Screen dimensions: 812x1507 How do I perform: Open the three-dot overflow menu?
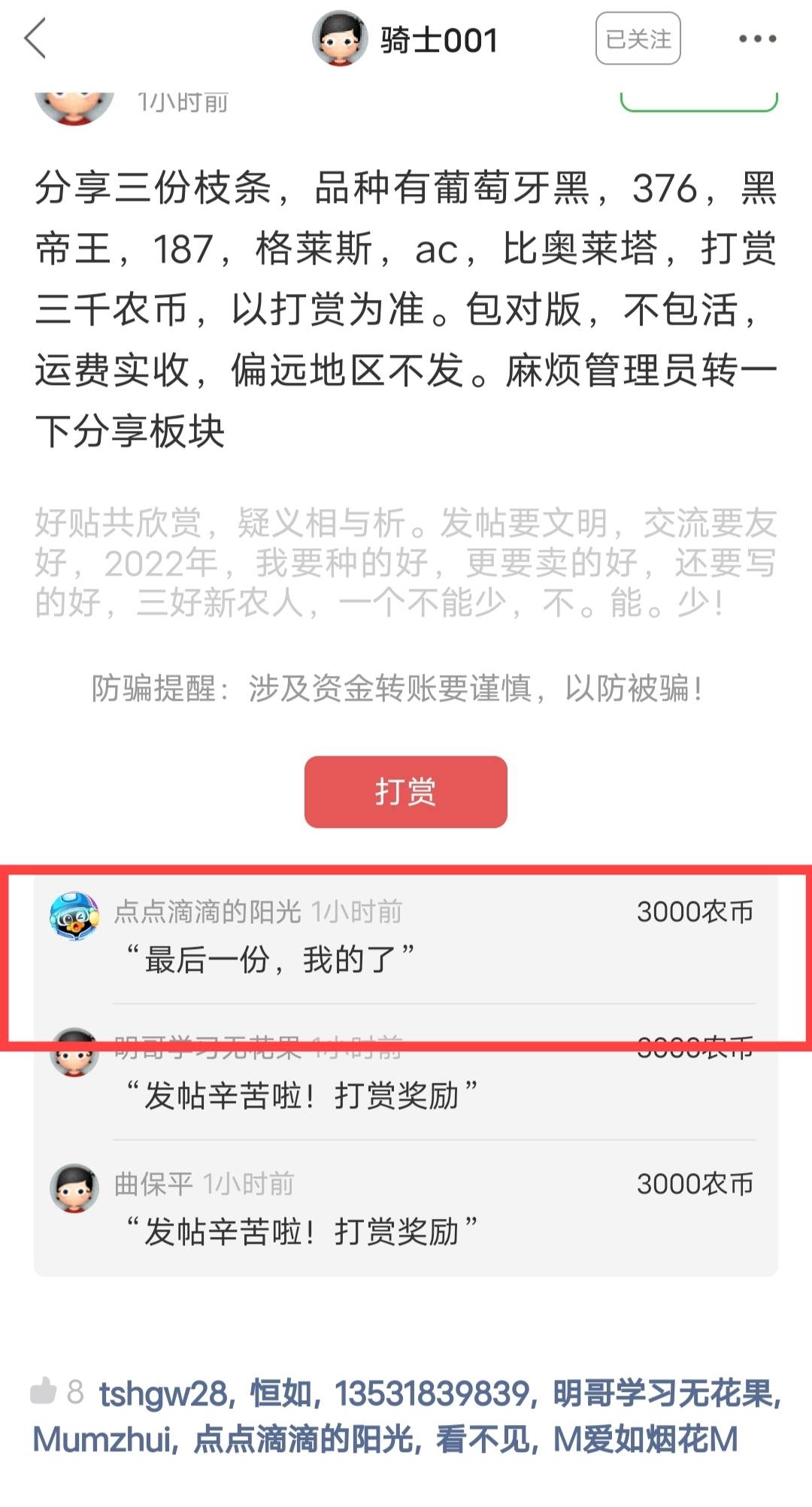tap(756, 38)
